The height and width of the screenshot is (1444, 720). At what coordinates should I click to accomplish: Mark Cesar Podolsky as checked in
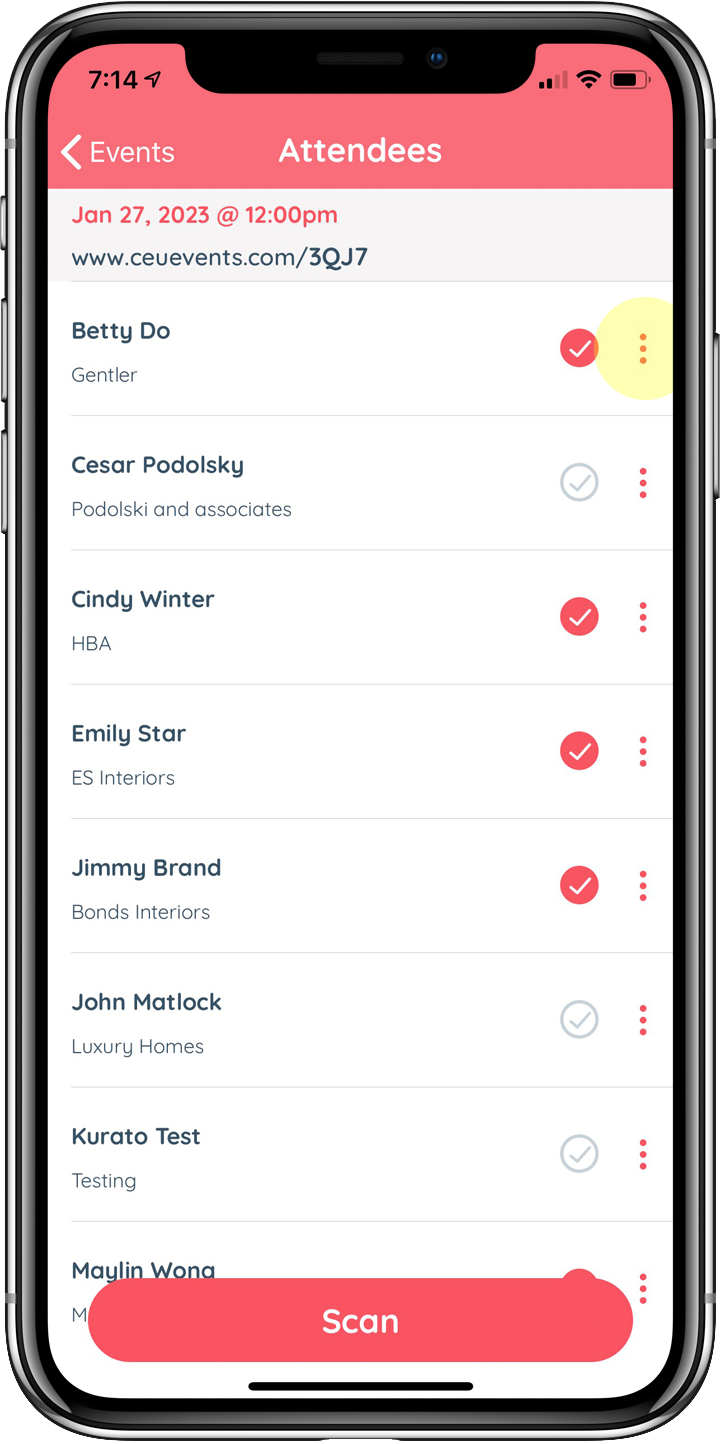tap(579, 483)
